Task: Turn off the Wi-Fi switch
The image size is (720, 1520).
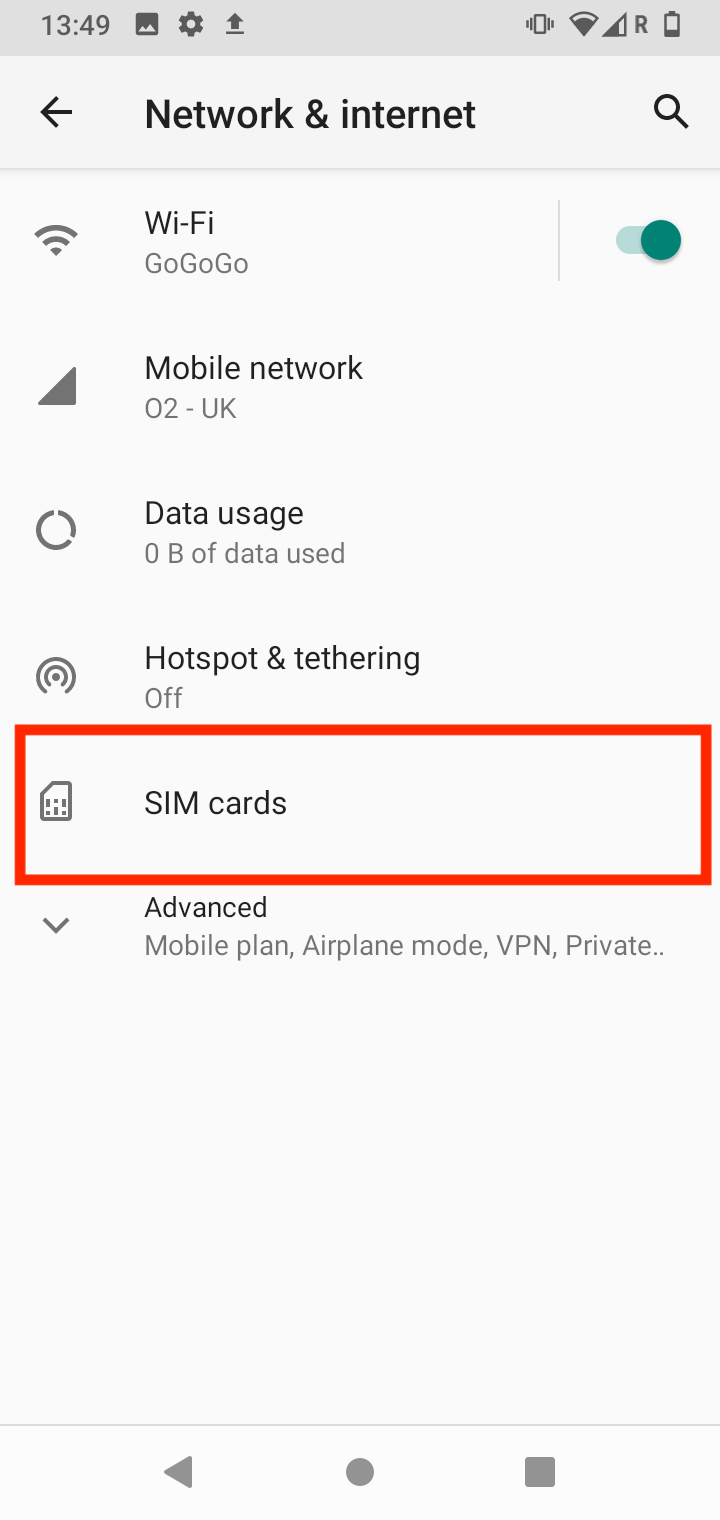Action: point(648,241)
